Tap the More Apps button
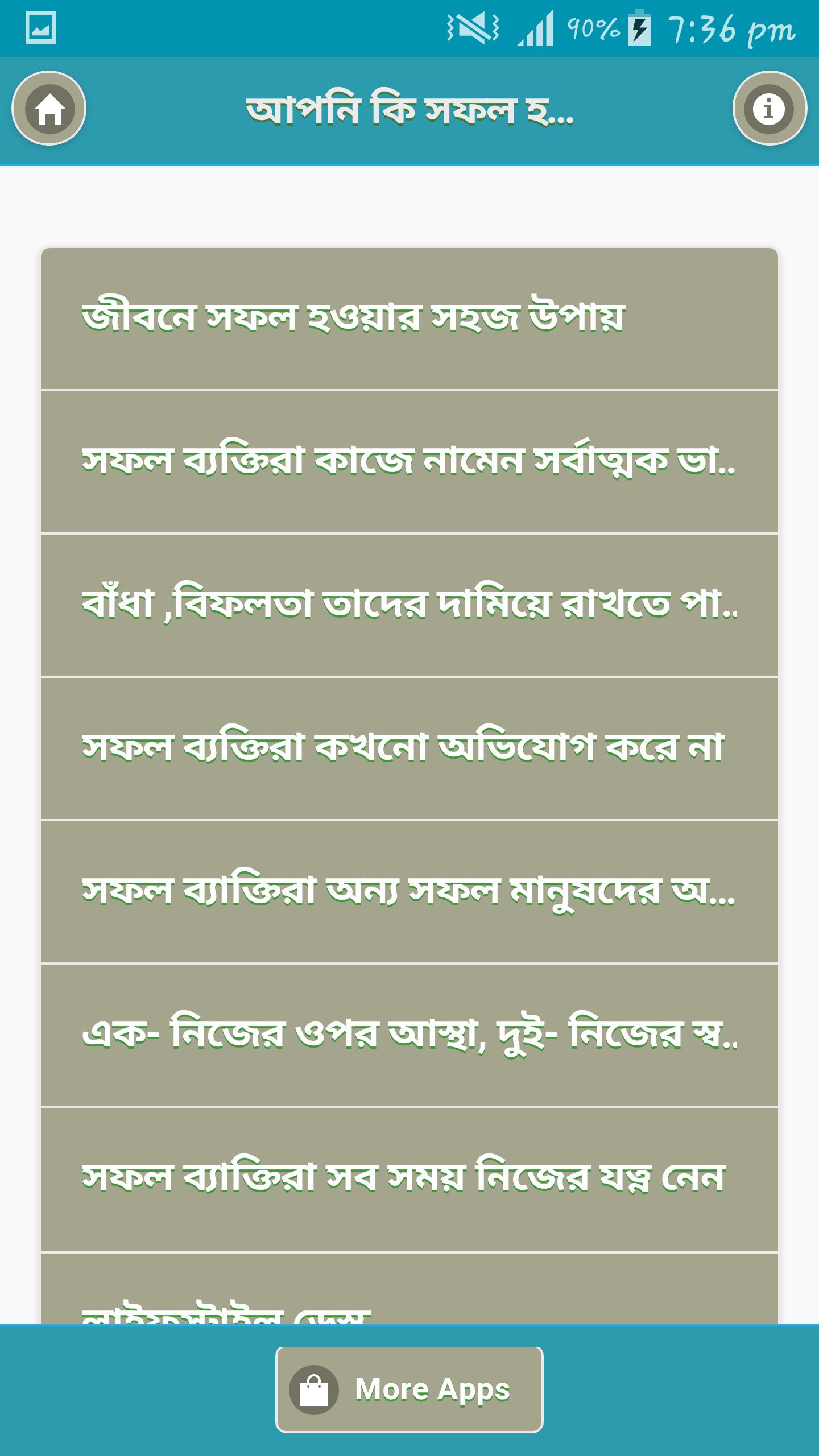 tap(409, 1389)
